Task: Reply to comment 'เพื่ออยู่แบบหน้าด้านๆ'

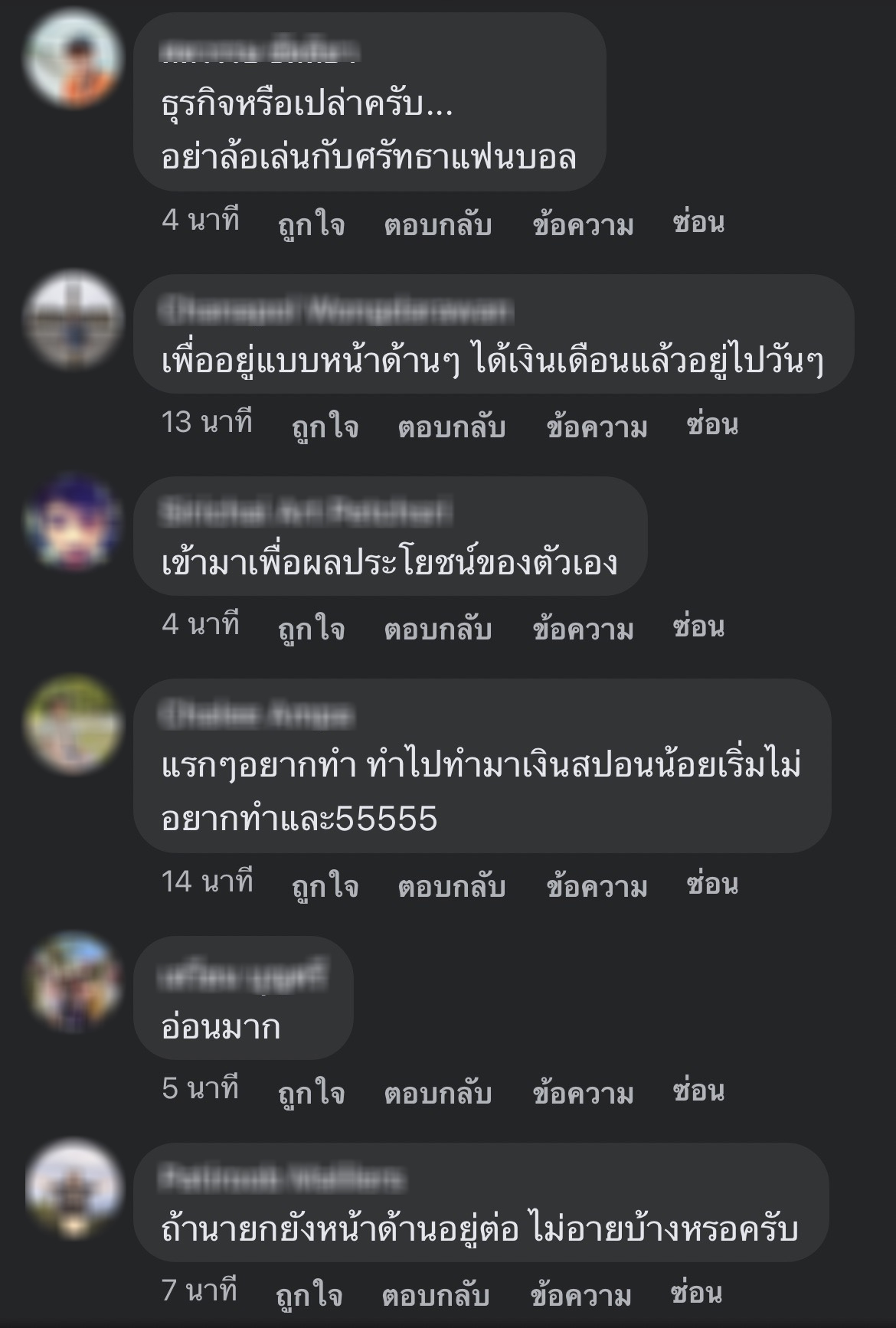Action: pos(451,427)
